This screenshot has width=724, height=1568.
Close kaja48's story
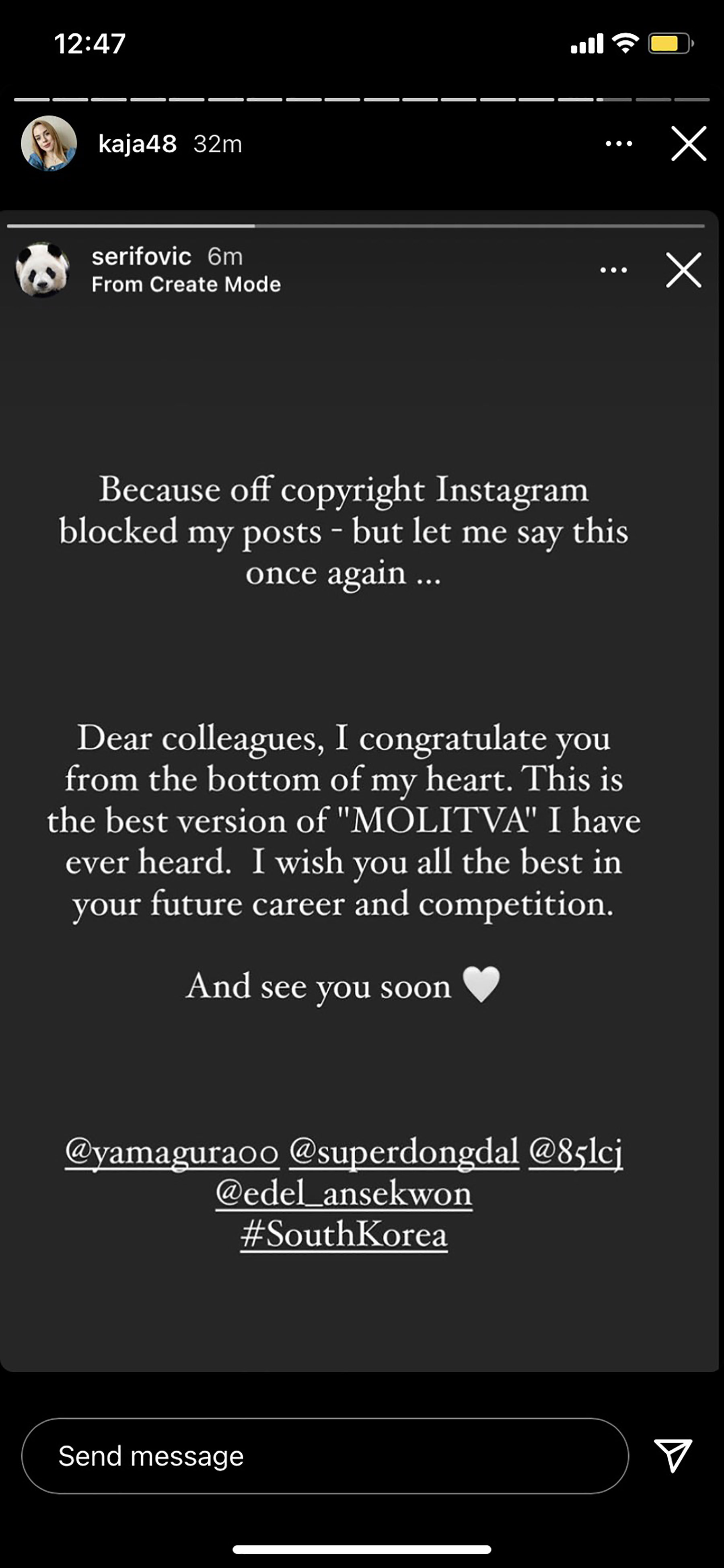coord(688,144)
